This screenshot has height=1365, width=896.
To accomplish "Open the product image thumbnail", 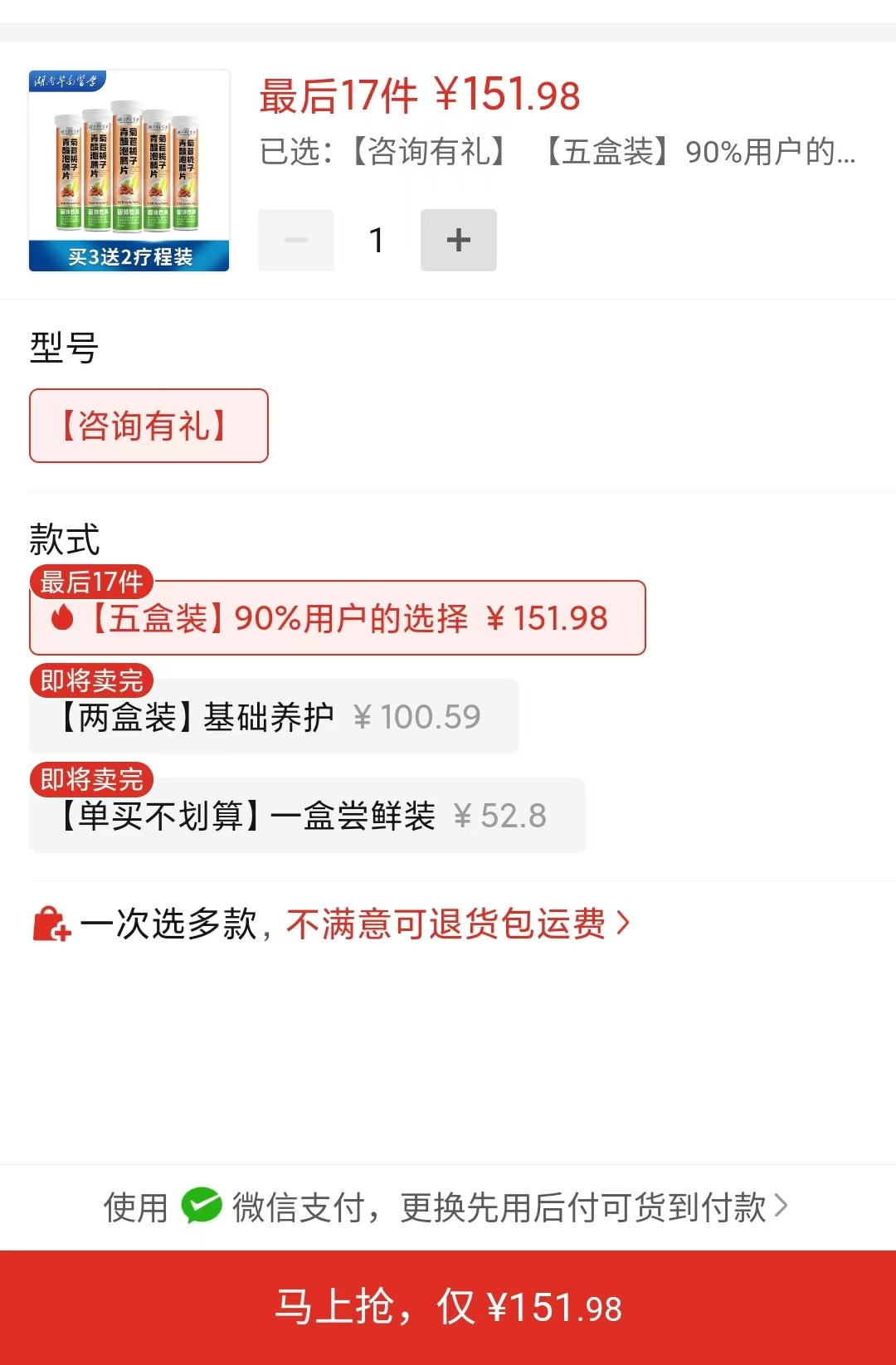I will pyautogui.click(x=129, y=171).
